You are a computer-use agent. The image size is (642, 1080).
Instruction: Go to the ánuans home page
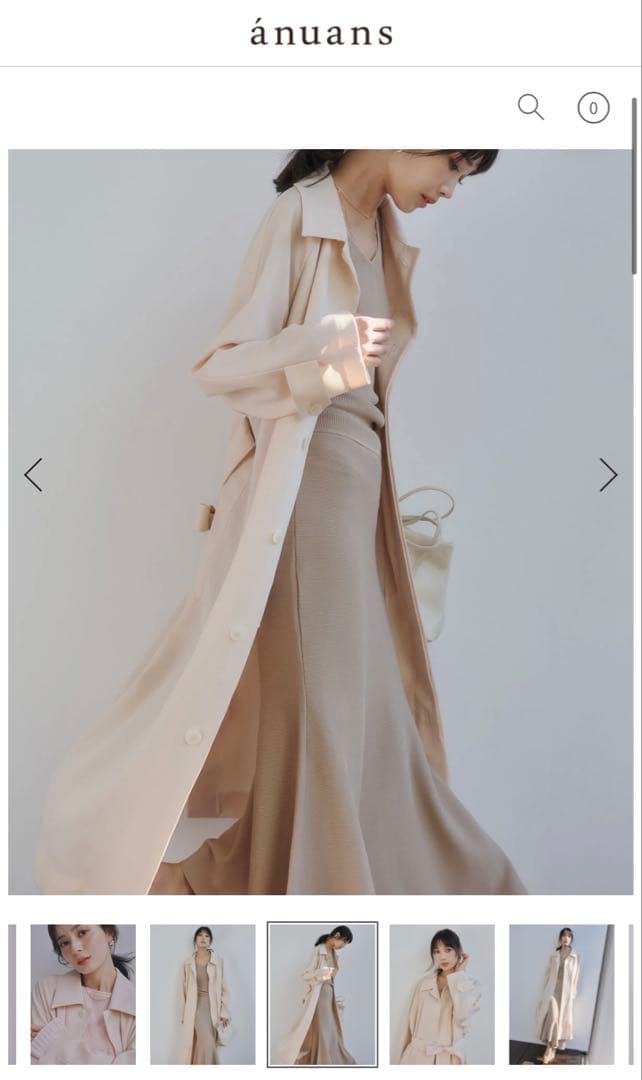point(321,34)
